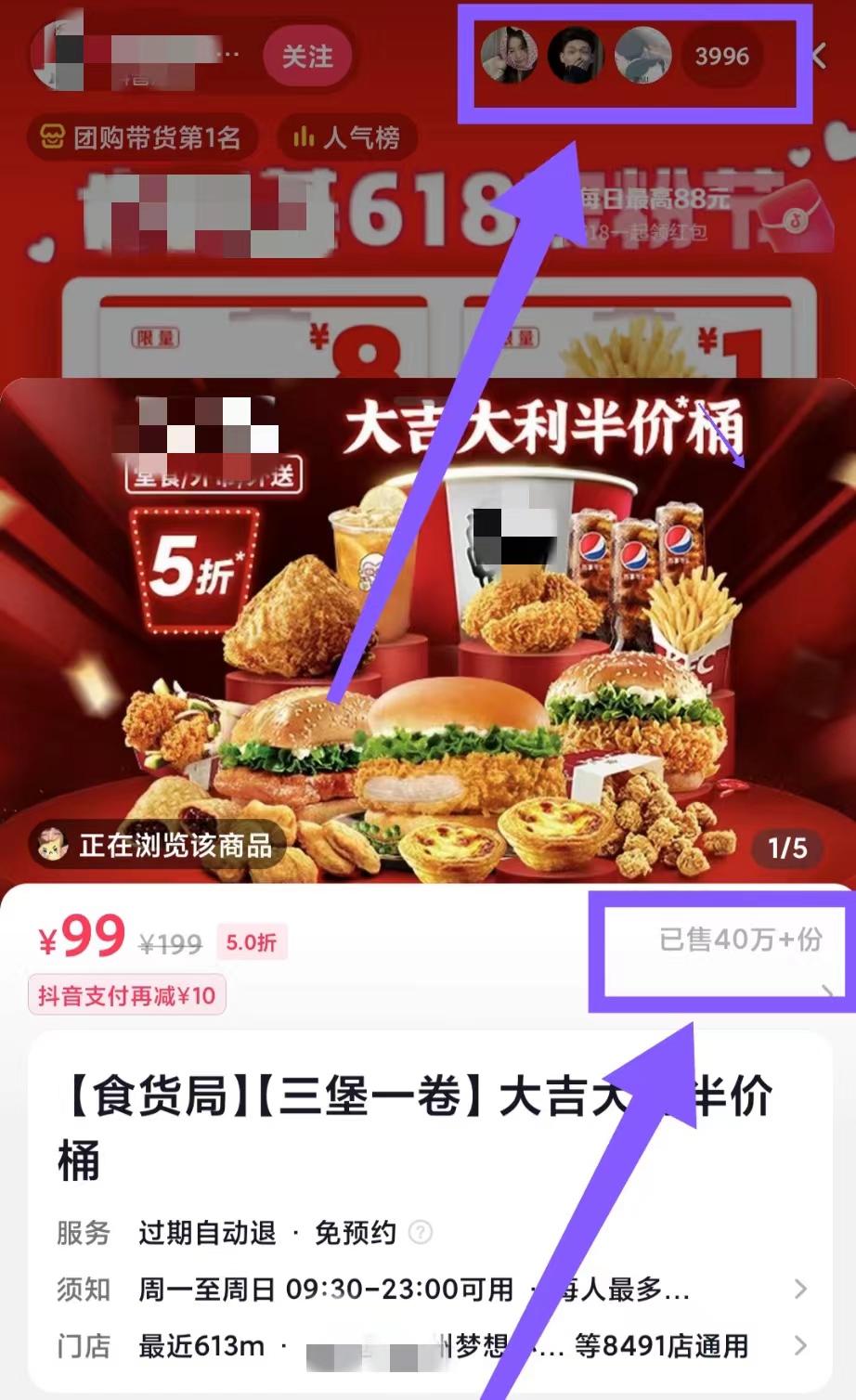The height and width of the screenshot is (1400, 856).
Task: Tap the 1/5 image page indicator
Action: pos(788,848)
